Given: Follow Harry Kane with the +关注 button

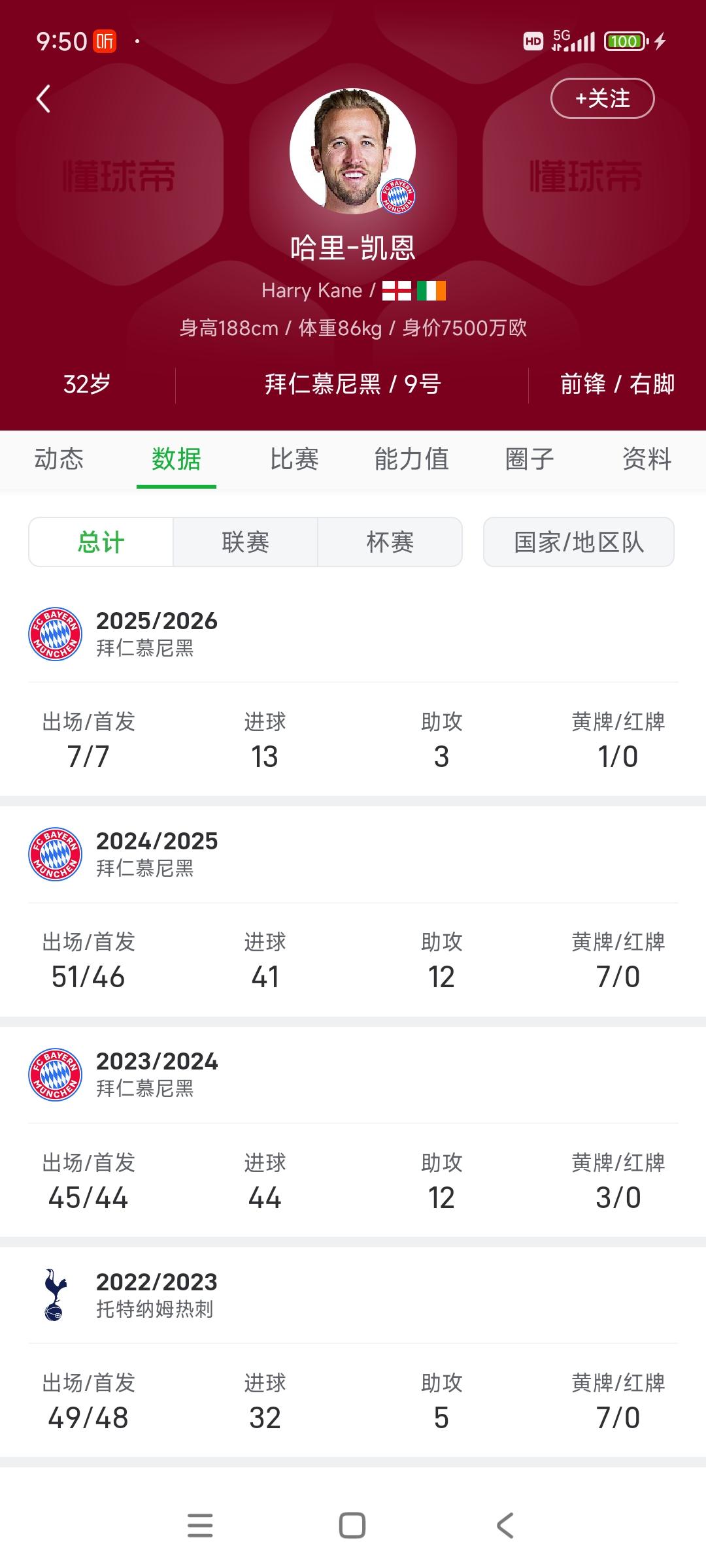Looking at the screenshot, I should click(602, 99).
